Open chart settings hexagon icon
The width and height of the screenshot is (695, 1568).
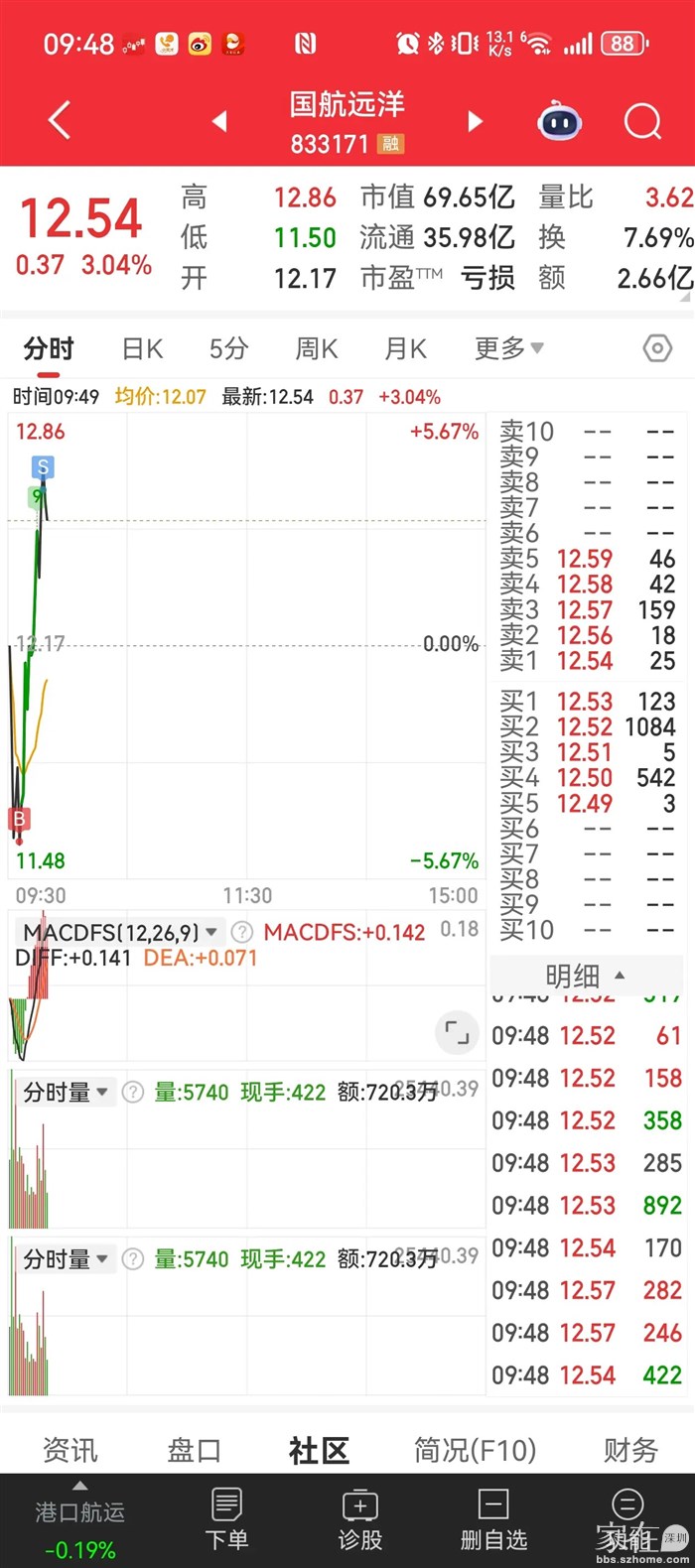pyautogui.click(x=657, y=348)
